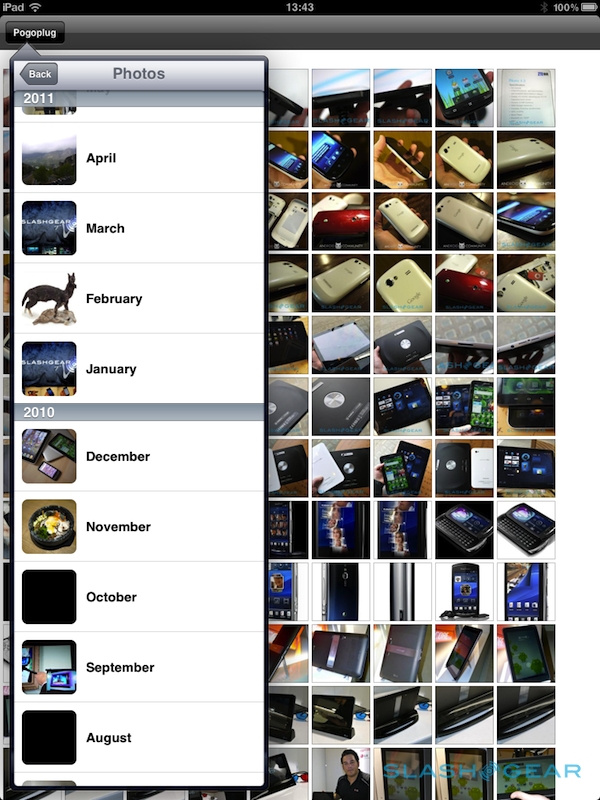Tap the Pogoplug button
600x800 pixels.
point(35,33)
